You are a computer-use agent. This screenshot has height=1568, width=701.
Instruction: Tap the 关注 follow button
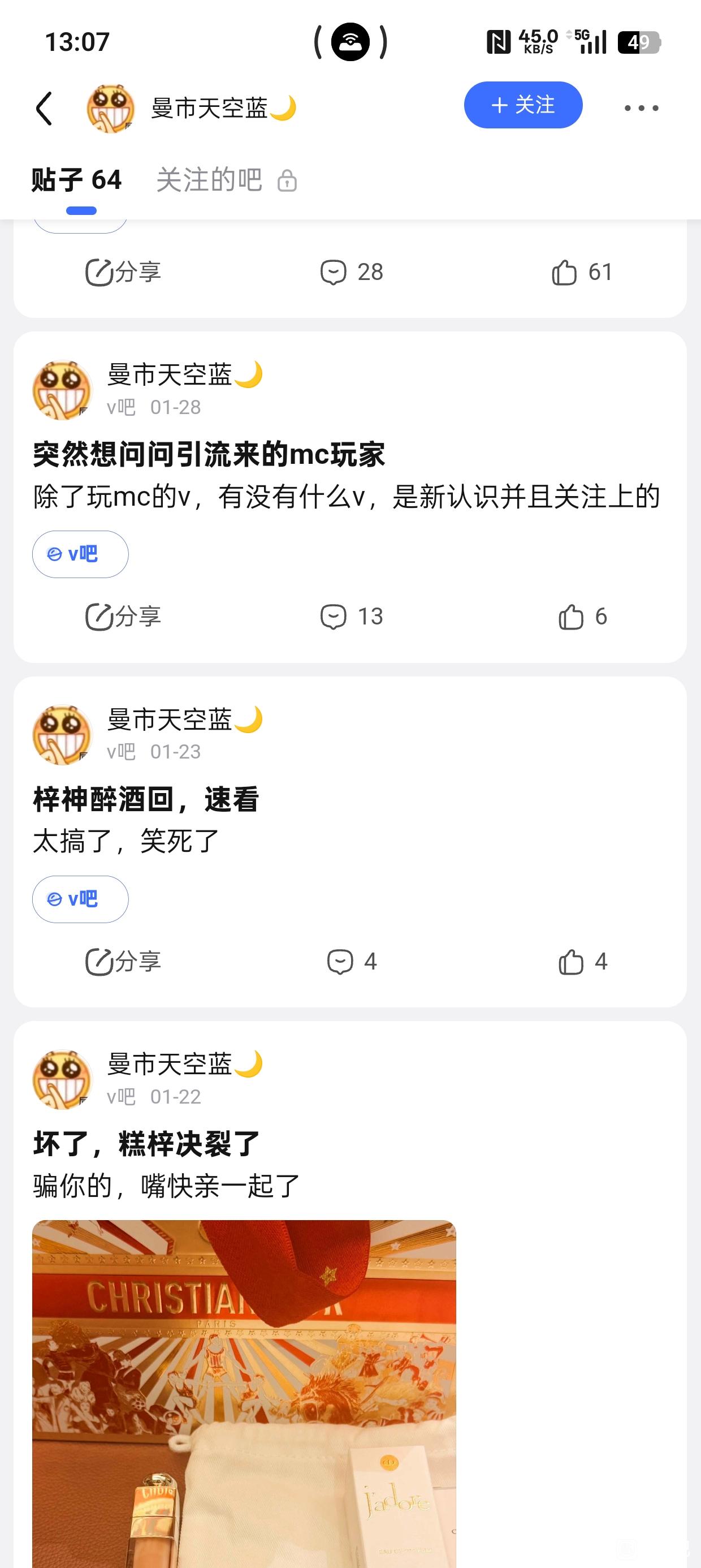pos(523,105)
